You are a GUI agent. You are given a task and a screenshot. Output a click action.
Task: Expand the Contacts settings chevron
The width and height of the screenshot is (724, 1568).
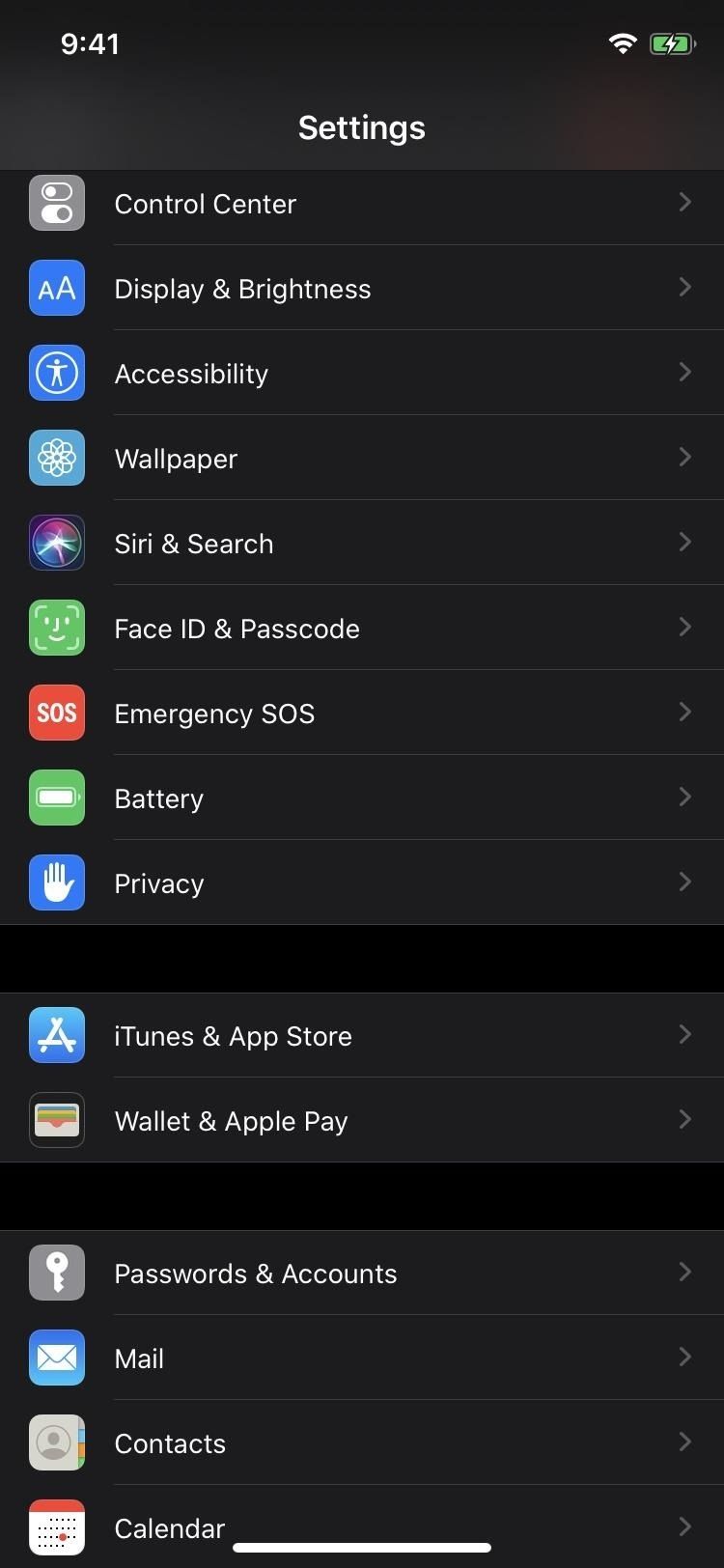[x=685, y=1442]
